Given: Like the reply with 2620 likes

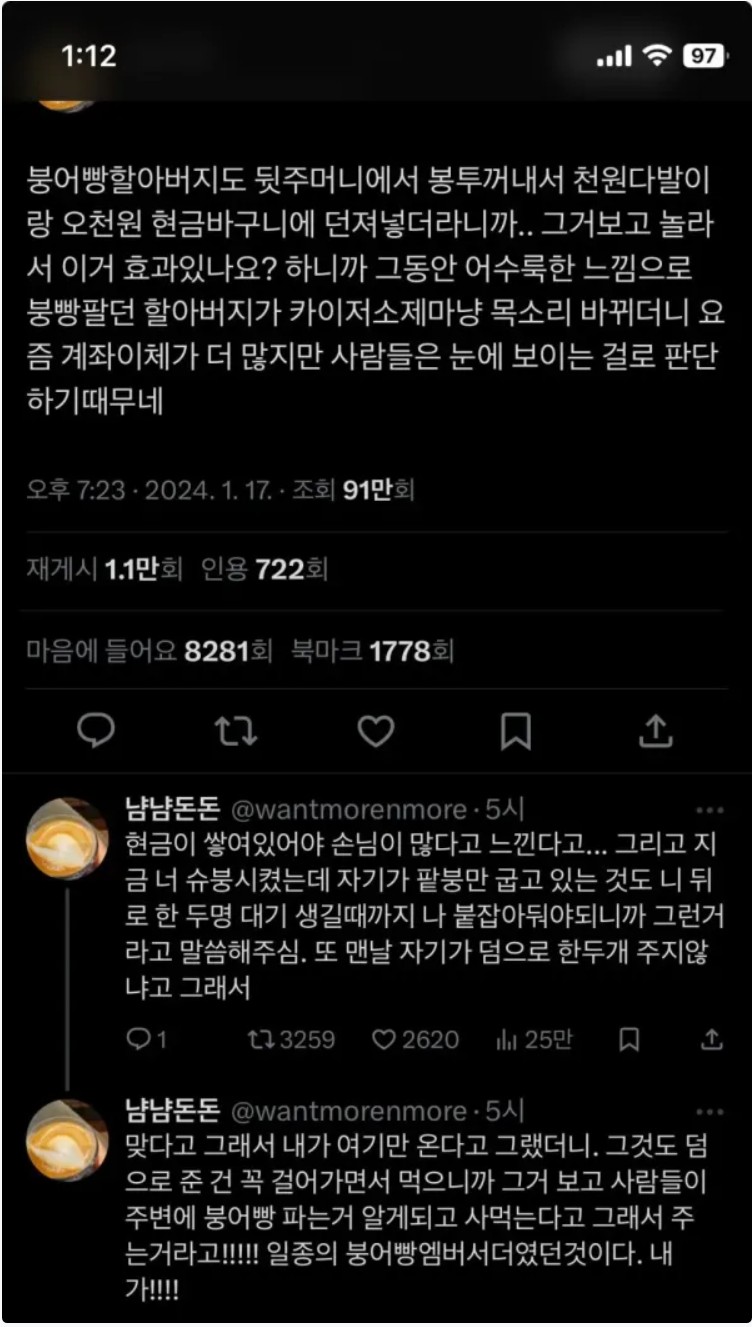Looking at the screenshot, I should pyautogui.click(x=415, y=1040).
